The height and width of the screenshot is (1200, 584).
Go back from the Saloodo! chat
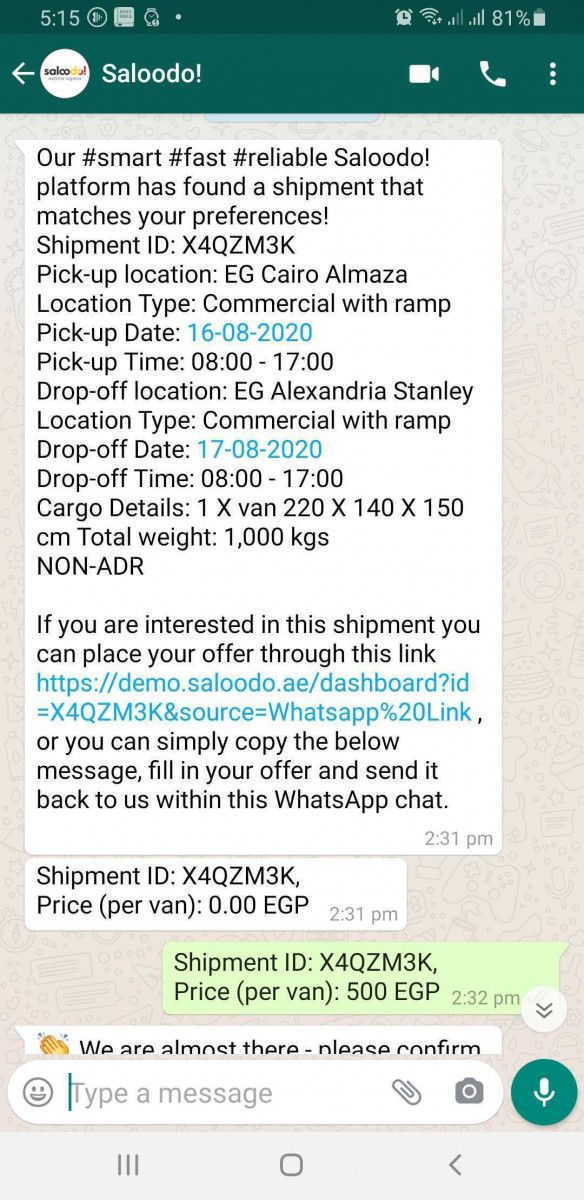22,74
